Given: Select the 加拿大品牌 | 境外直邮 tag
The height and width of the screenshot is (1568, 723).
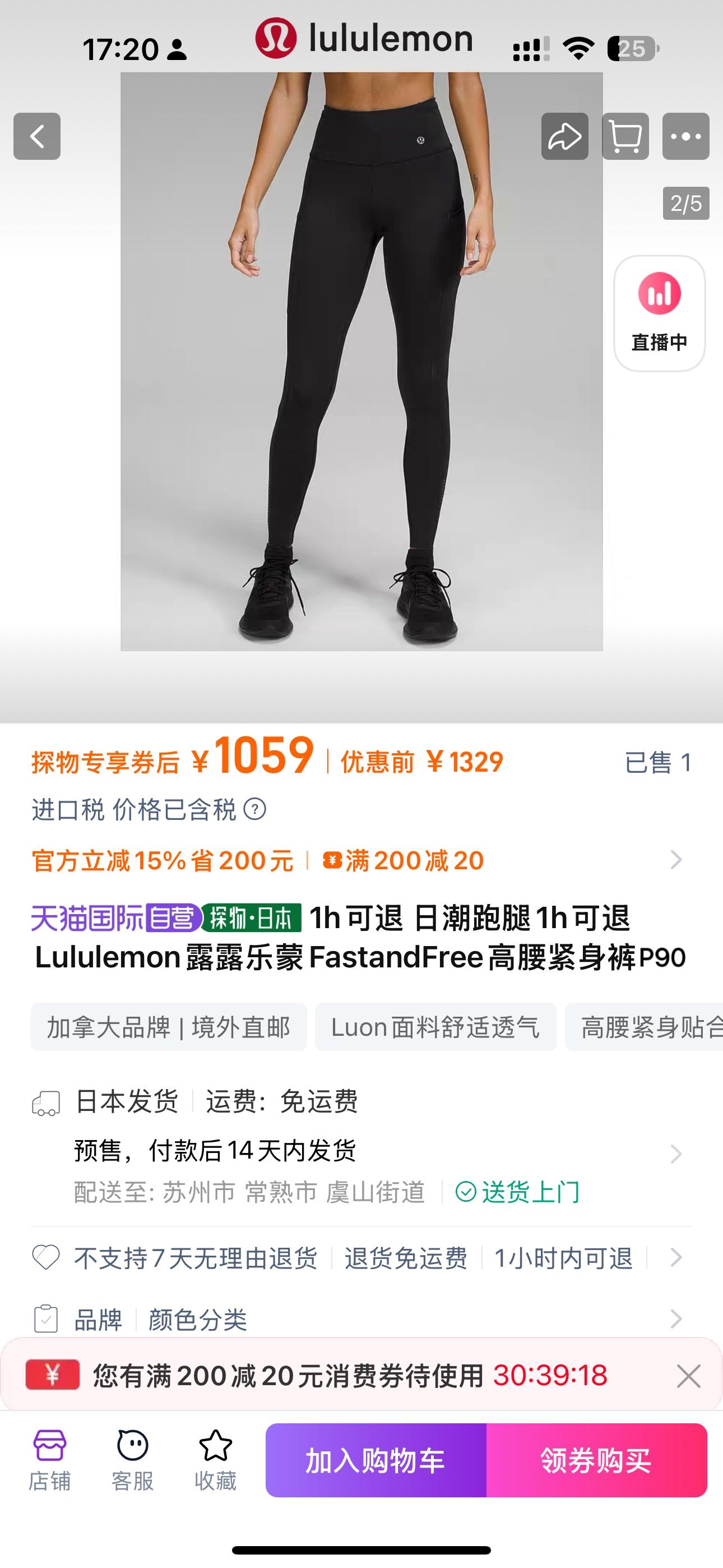Looking at the screenshot, I should tap(169, 1027).
